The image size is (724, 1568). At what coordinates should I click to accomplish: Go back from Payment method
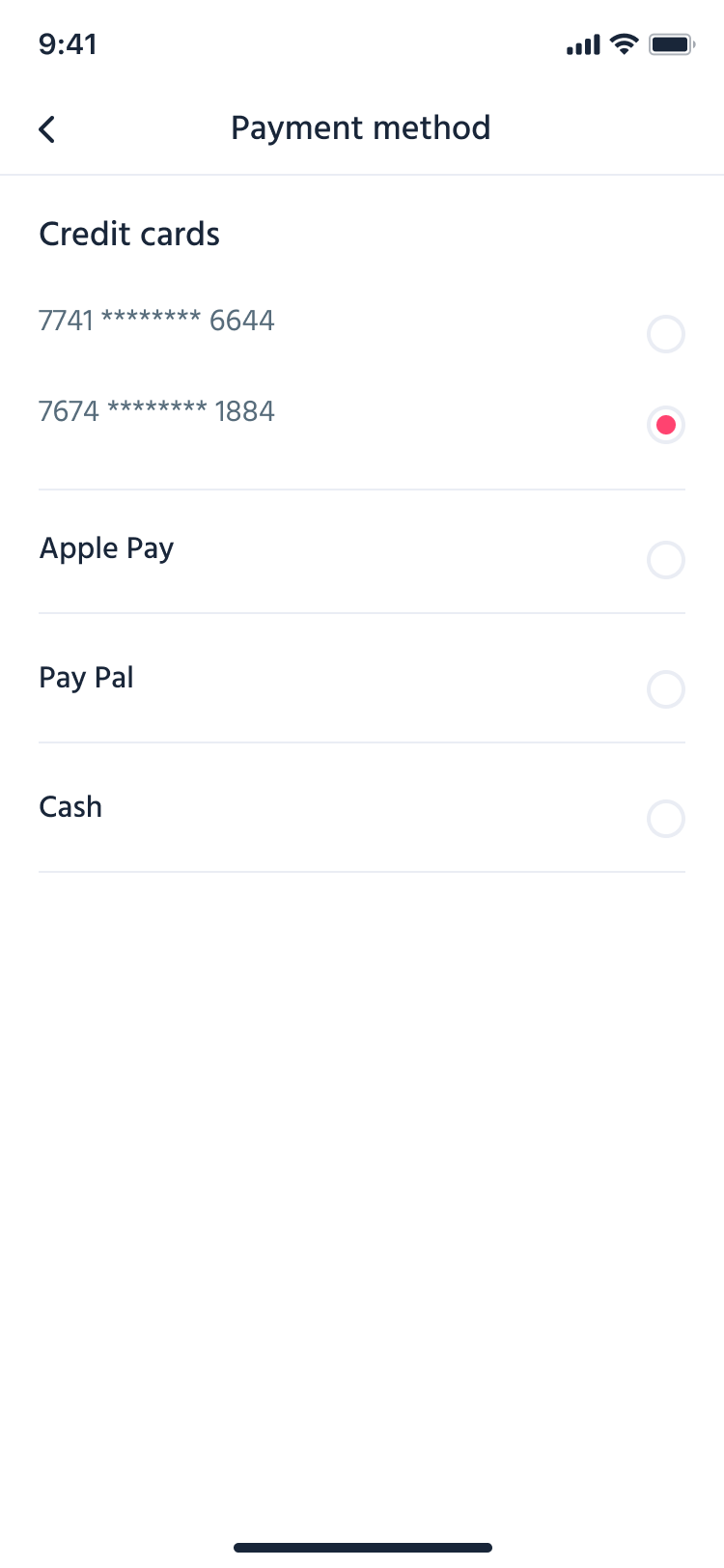tap(47, 128)
